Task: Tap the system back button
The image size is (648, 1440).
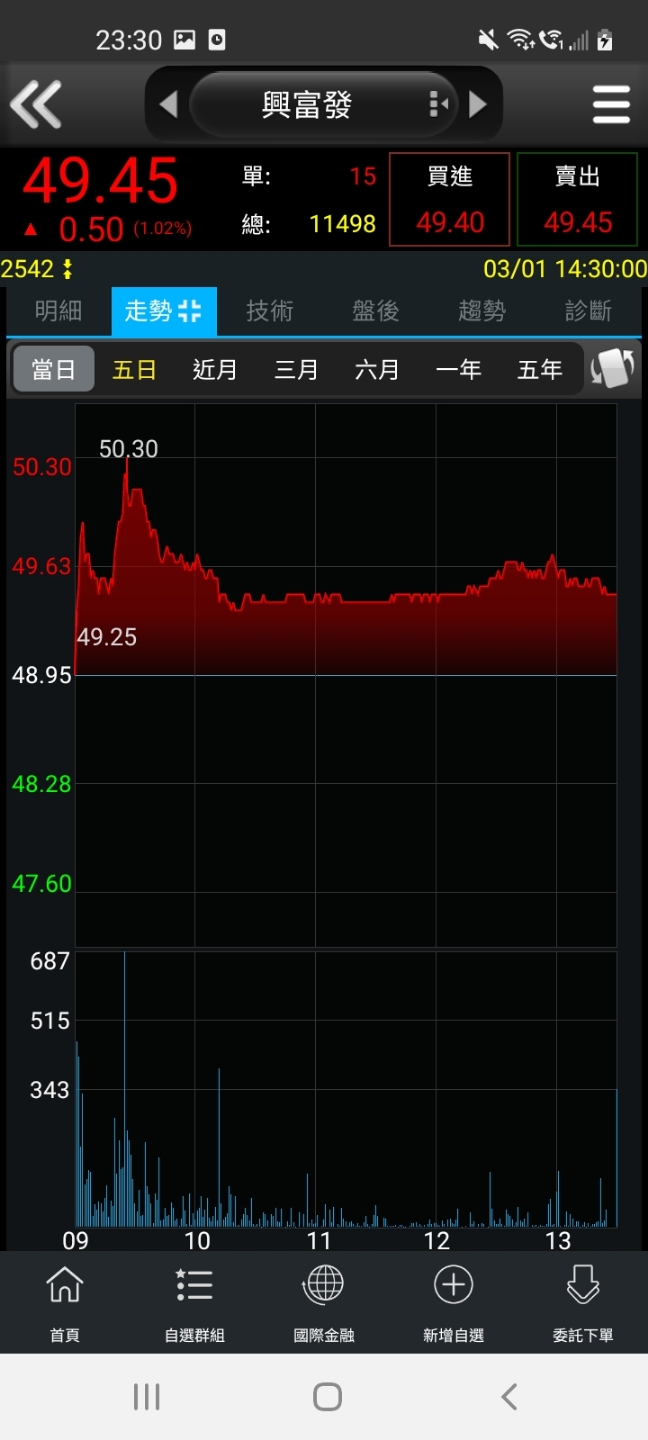Action: click(509, 1396)
